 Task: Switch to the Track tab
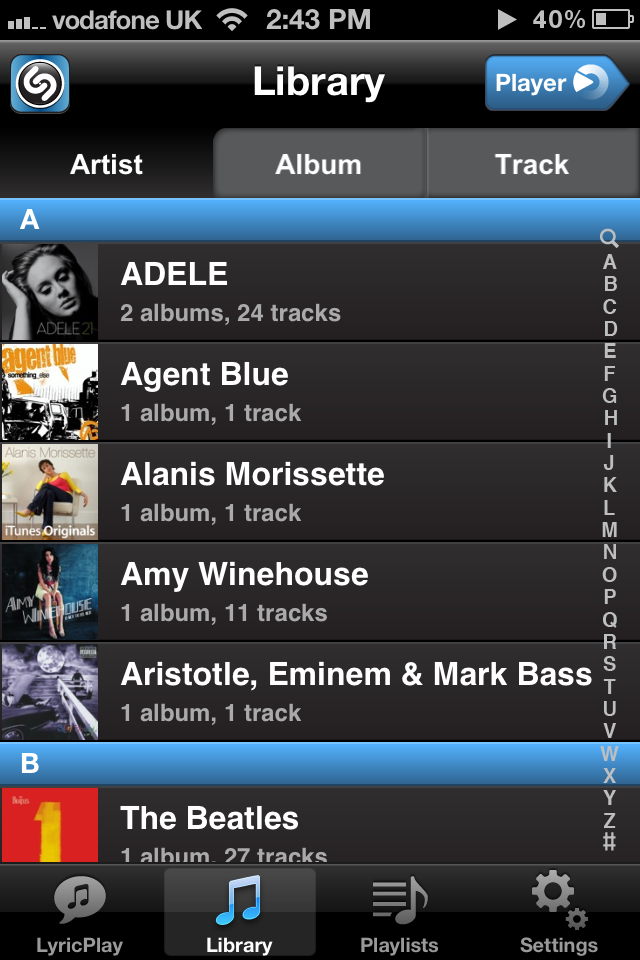tap(532, 164)
